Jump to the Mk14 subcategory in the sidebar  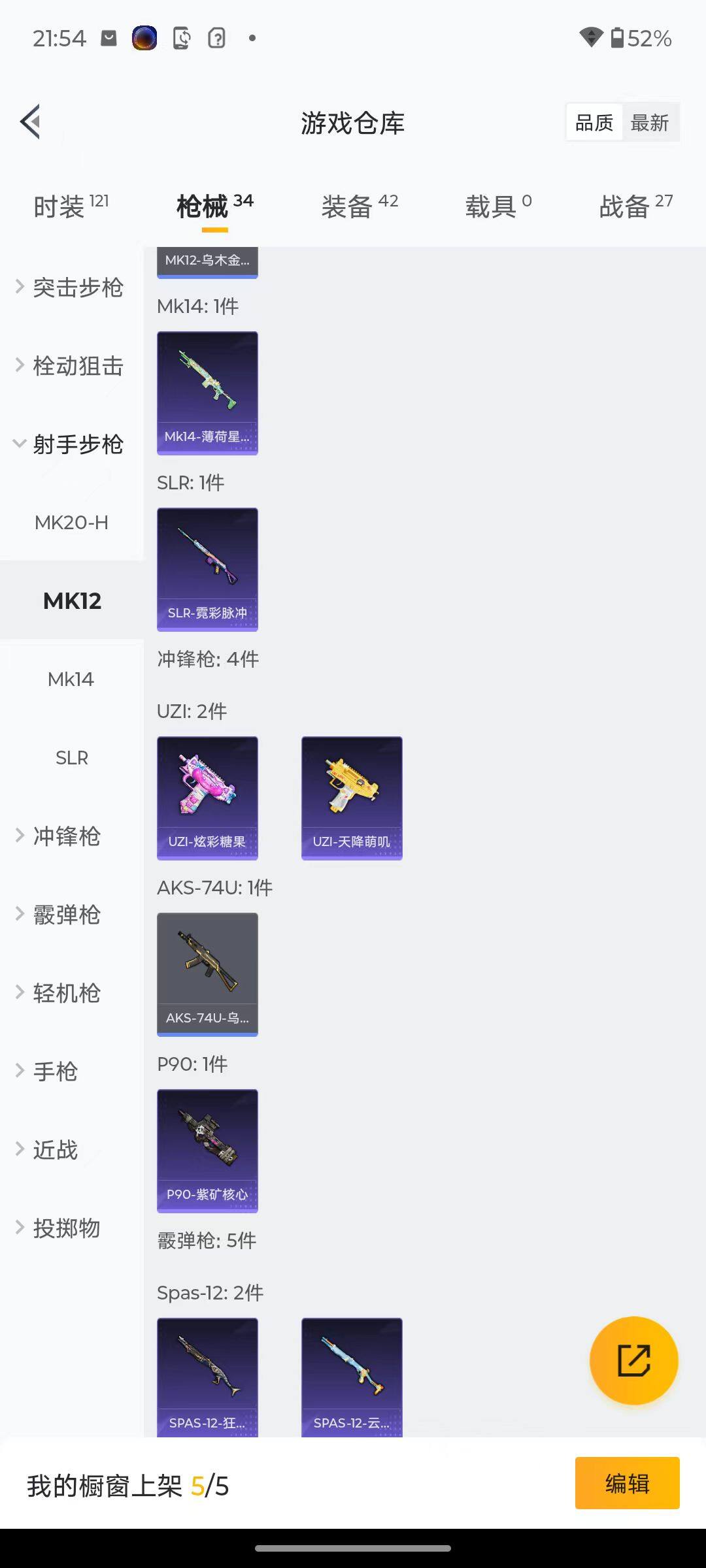point(71,679)
